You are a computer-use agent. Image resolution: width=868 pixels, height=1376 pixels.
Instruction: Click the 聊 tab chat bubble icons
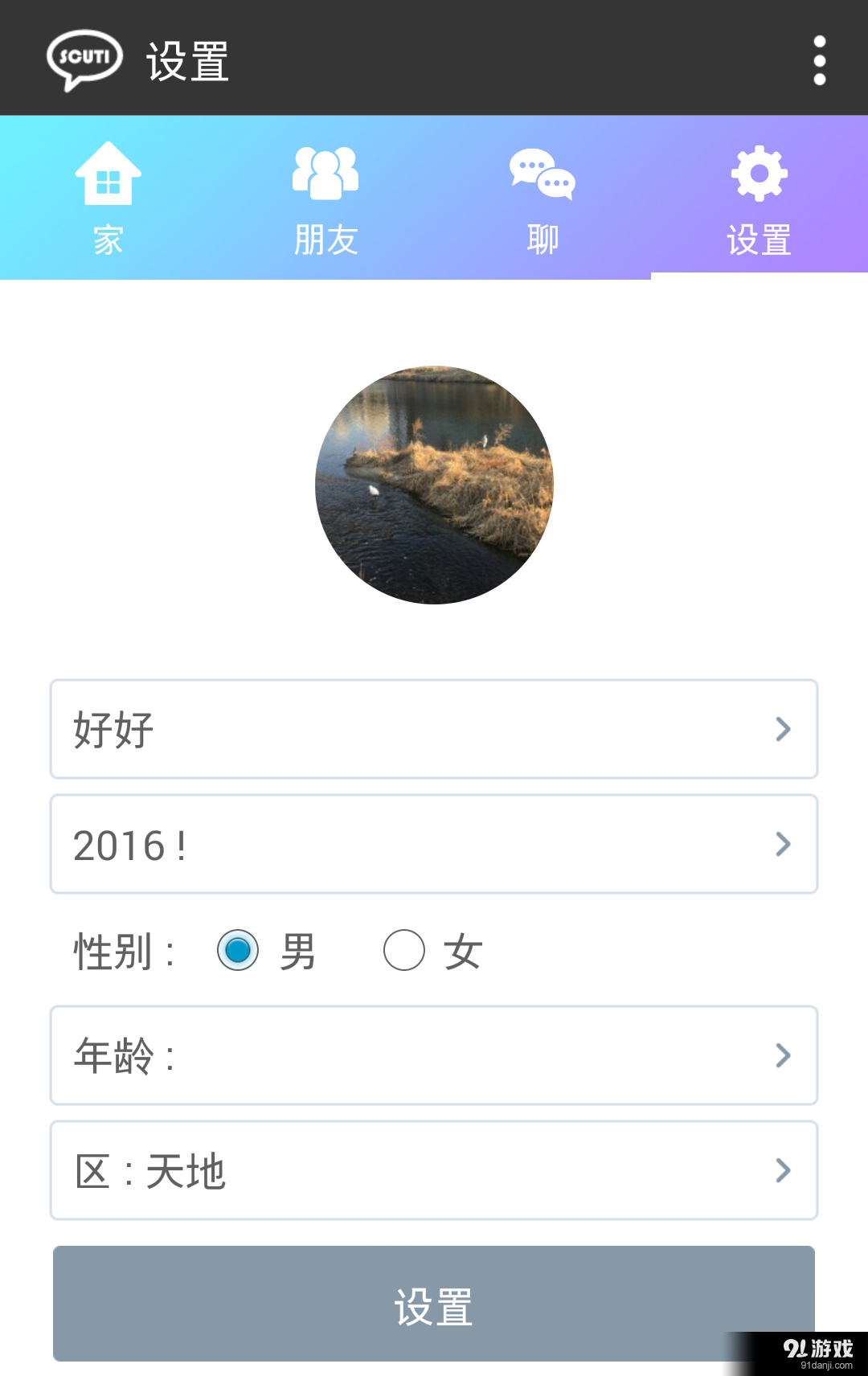[x=542, y=171]
